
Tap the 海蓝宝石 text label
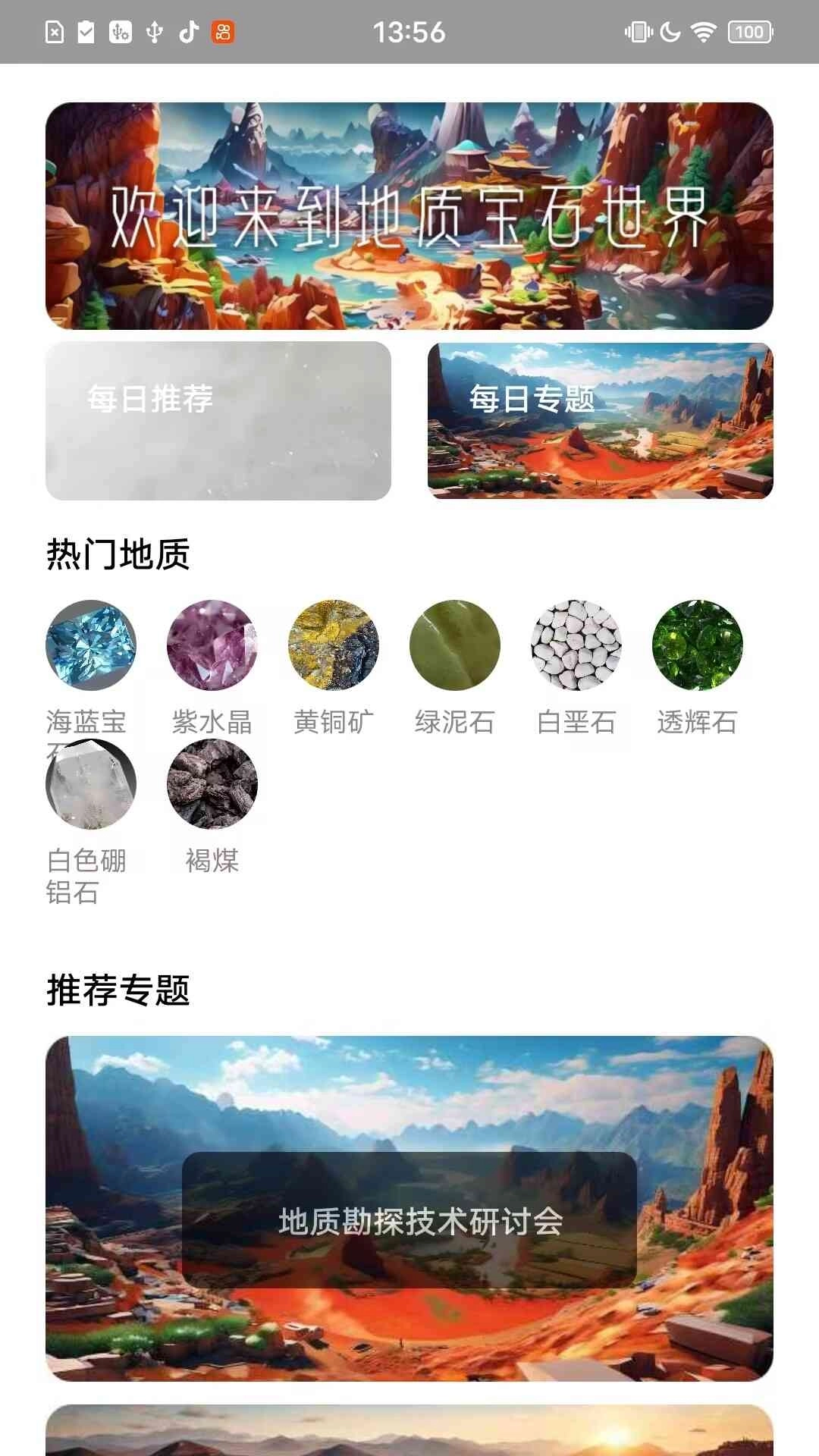[x=87, y=724]
